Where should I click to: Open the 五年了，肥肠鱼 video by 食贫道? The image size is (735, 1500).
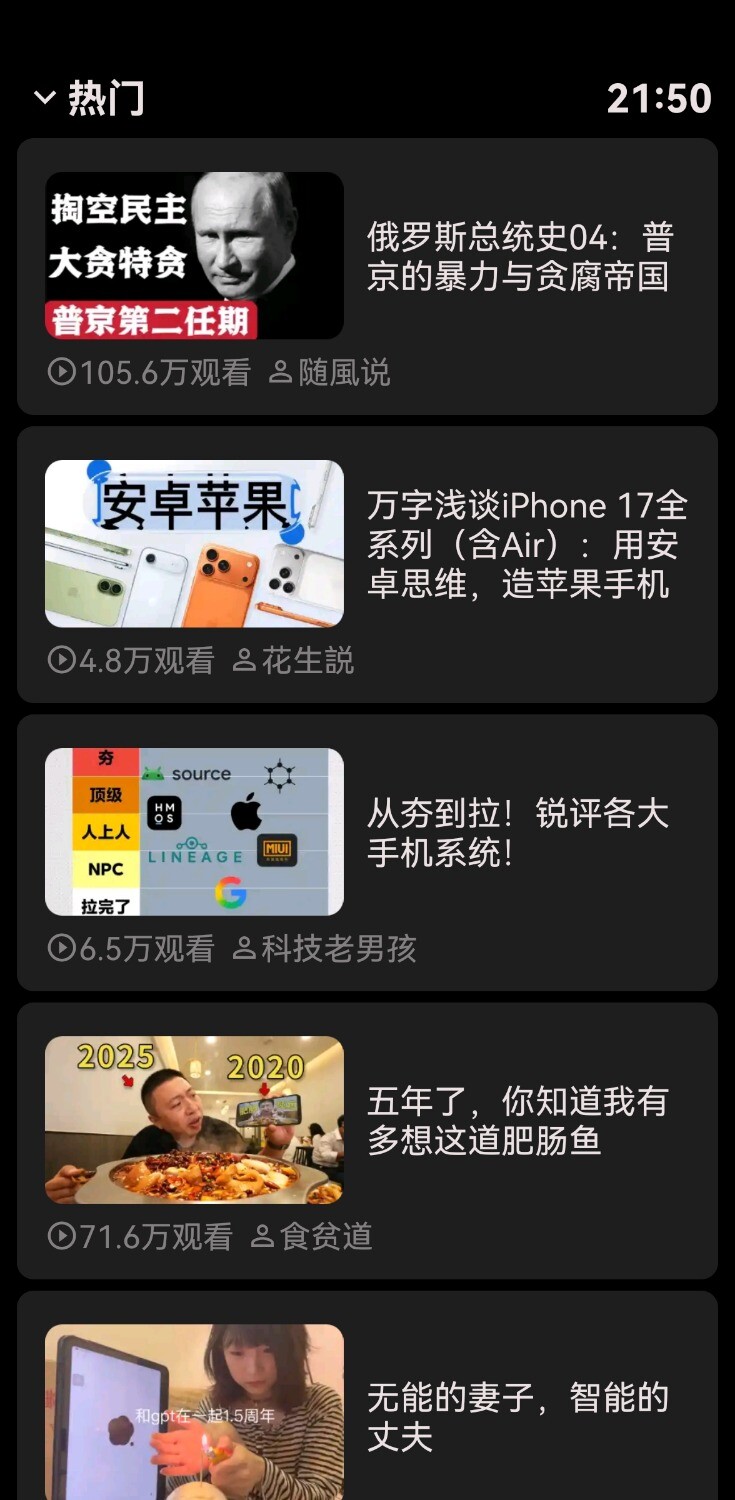point(367,1139)
